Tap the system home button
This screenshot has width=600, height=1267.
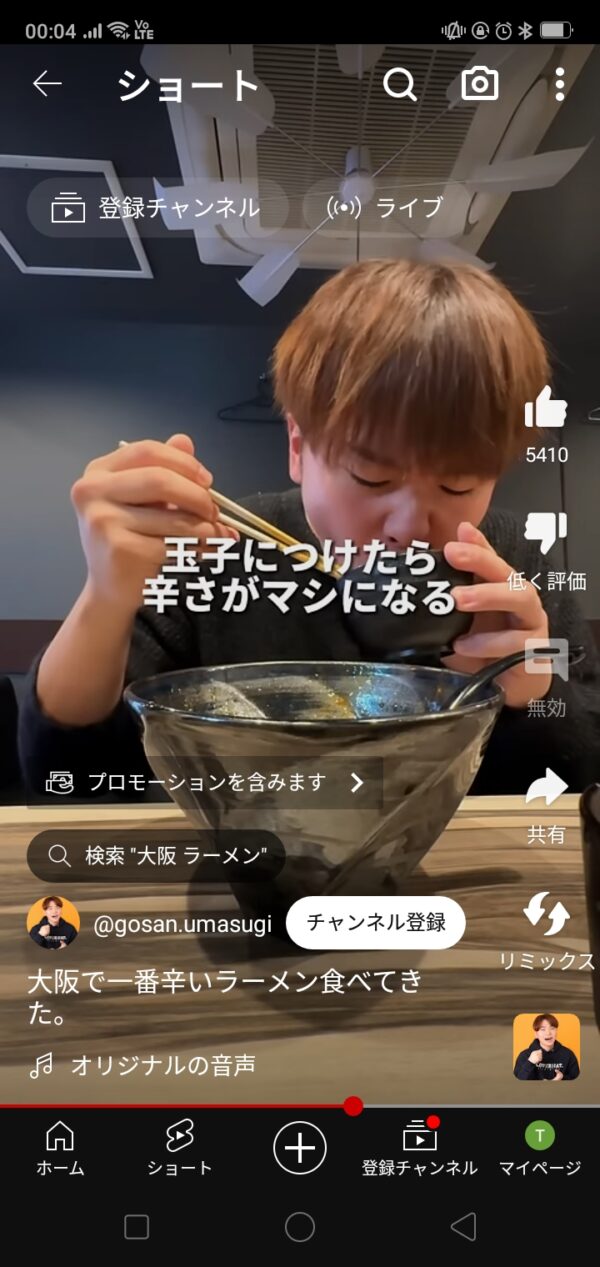(x=300, y=1227)
